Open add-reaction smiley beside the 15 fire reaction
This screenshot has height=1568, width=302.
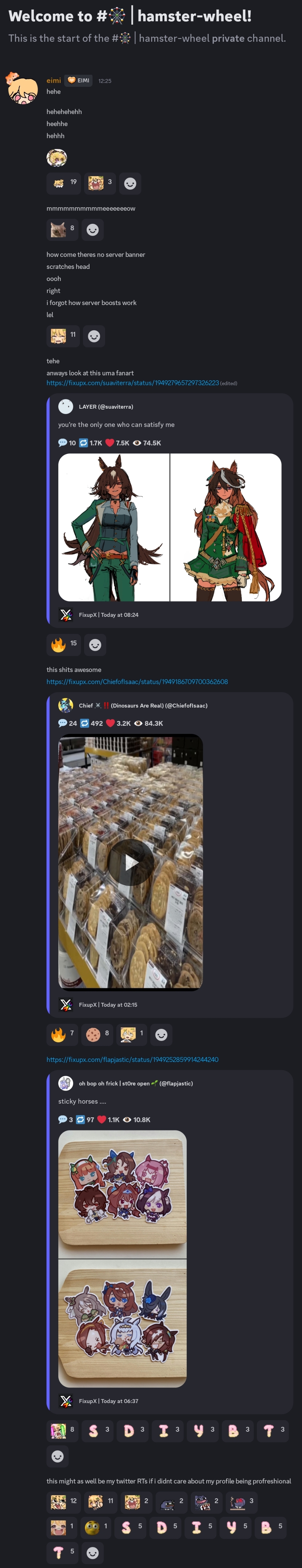point(95,645)
